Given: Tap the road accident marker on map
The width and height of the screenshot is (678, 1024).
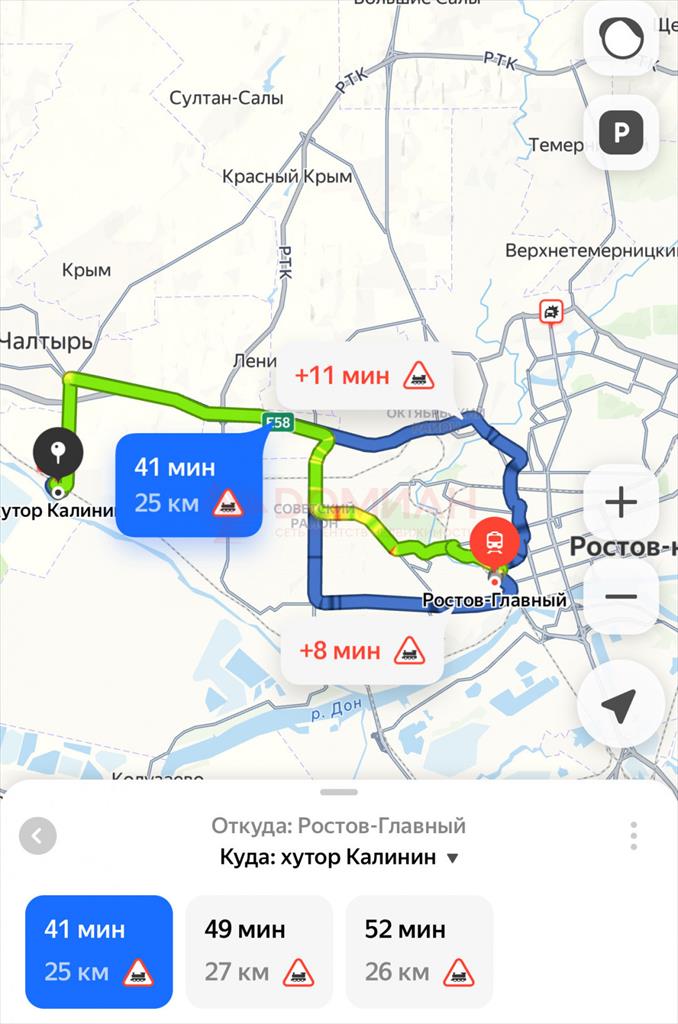Looking at the screenshot, I should pyautogui.click(x=551, y=311).
